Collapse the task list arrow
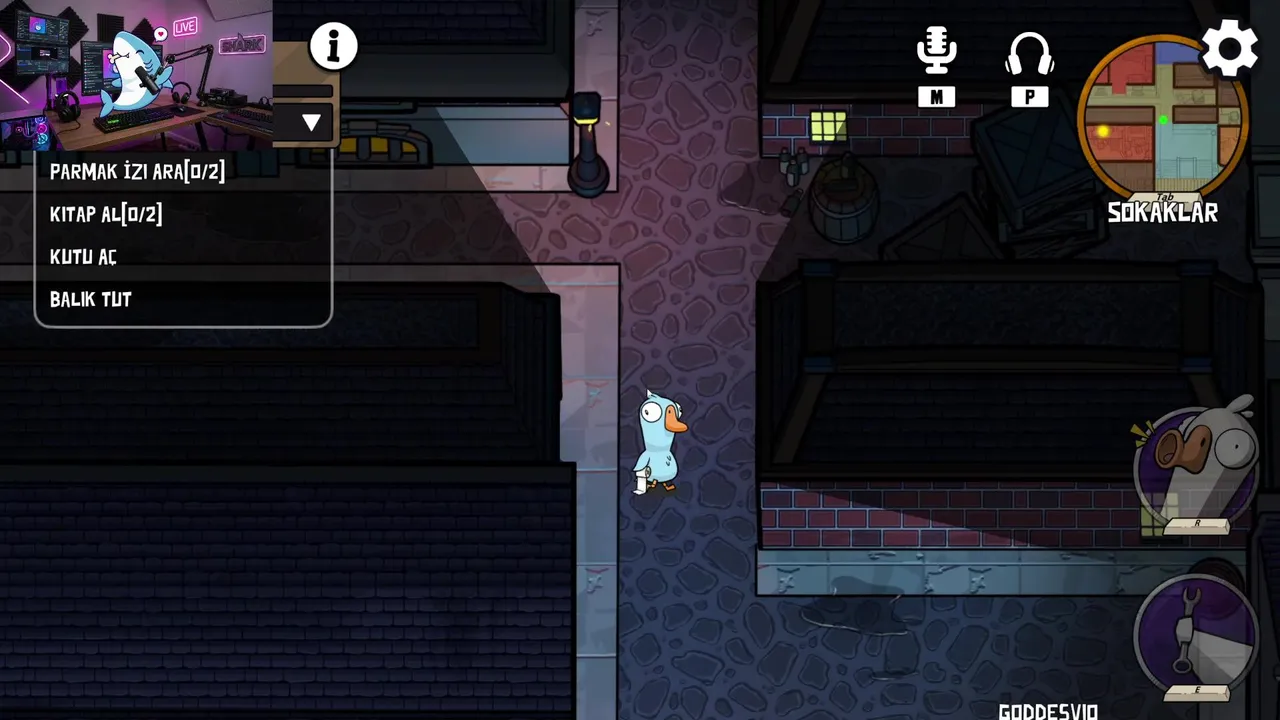This screenshot has height=720, width=1280. pos(311,123)
